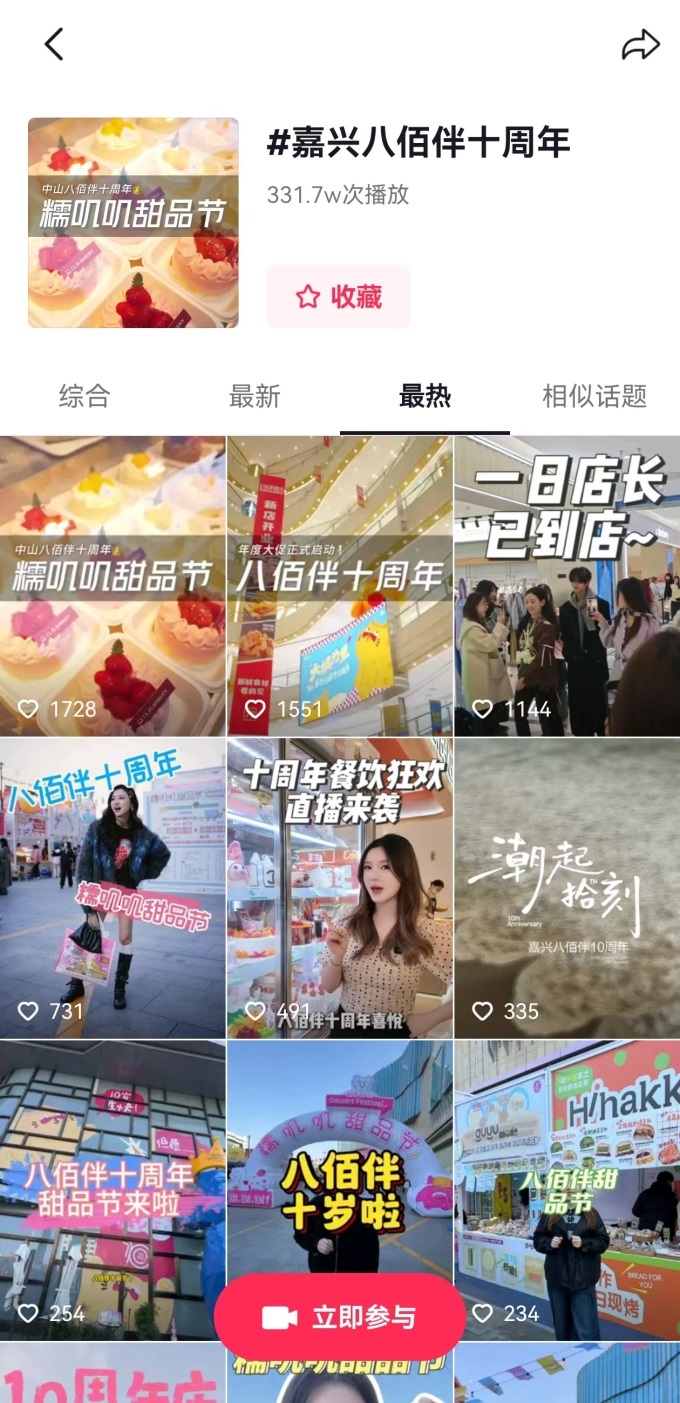Open the topic cover image

[x=133, y=223]
